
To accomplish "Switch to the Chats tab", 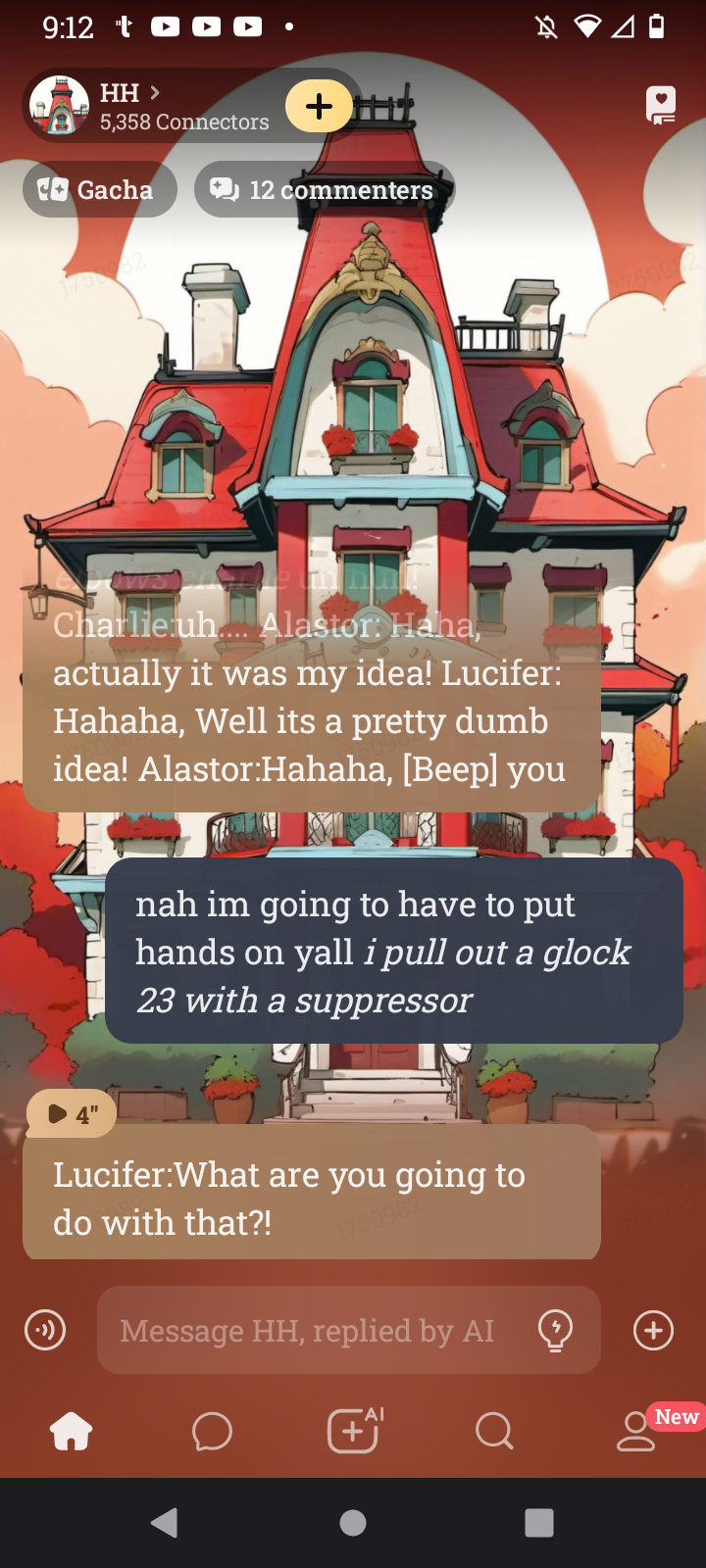I will 212,1432.
